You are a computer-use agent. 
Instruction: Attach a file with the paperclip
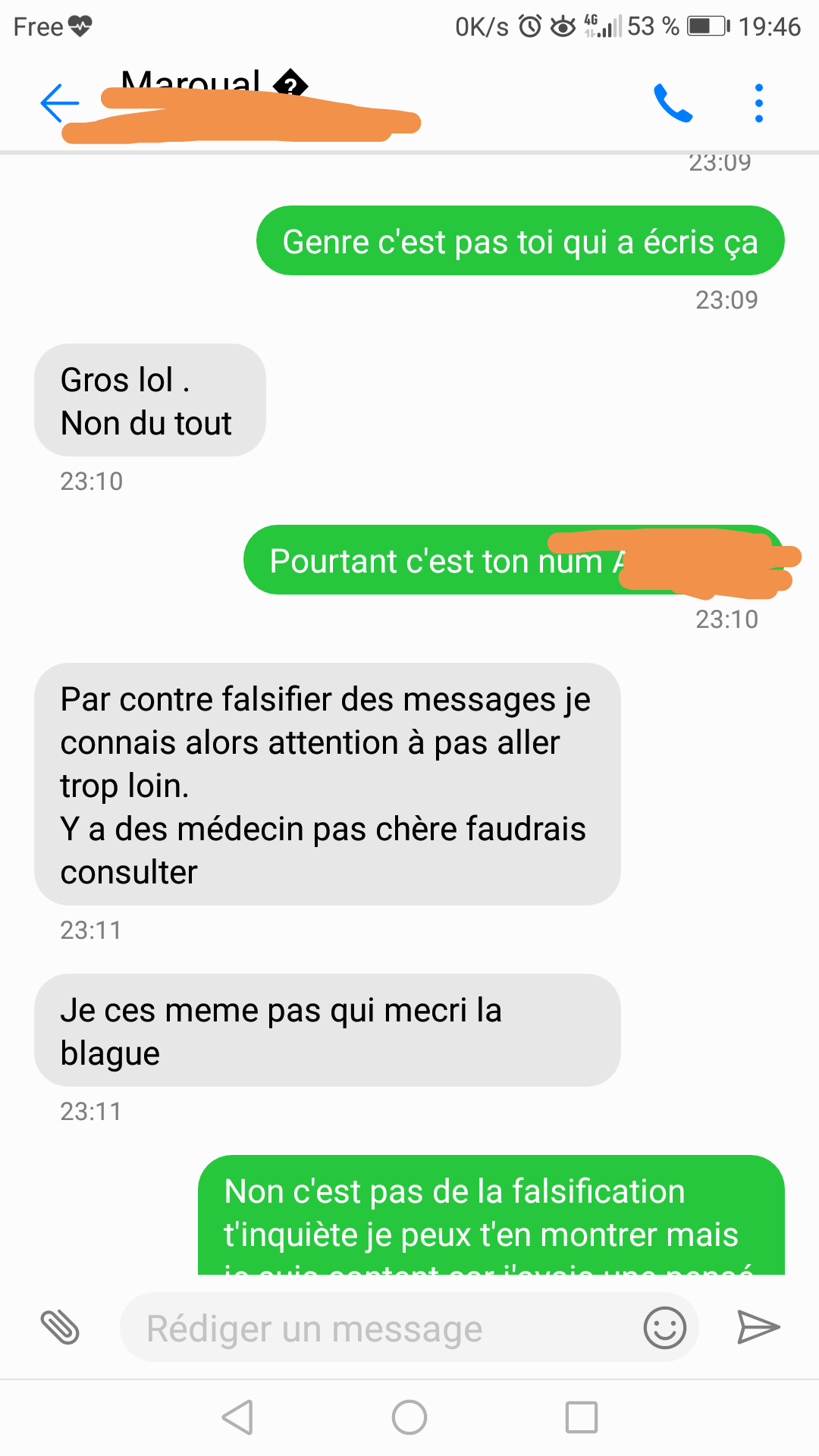(60, 1327)
